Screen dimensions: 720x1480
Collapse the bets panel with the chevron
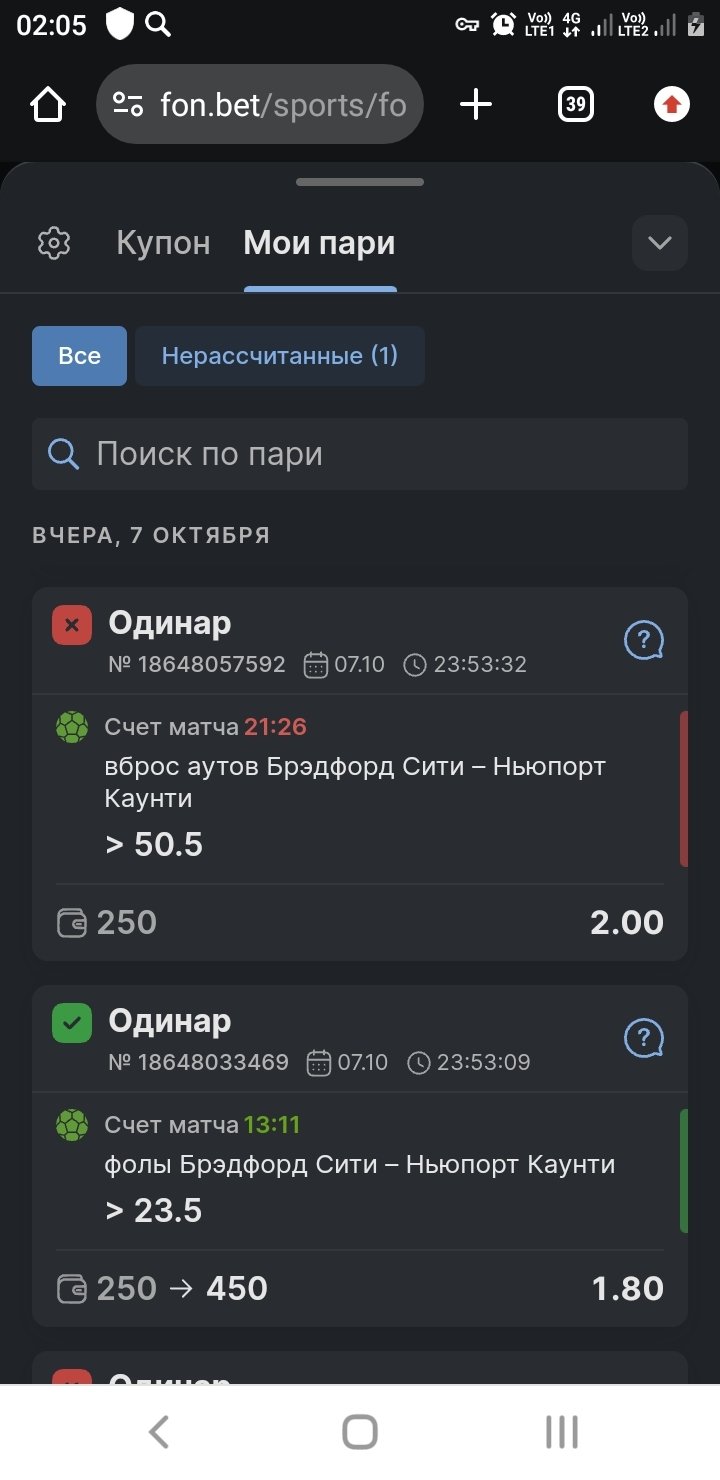point(659,243)
